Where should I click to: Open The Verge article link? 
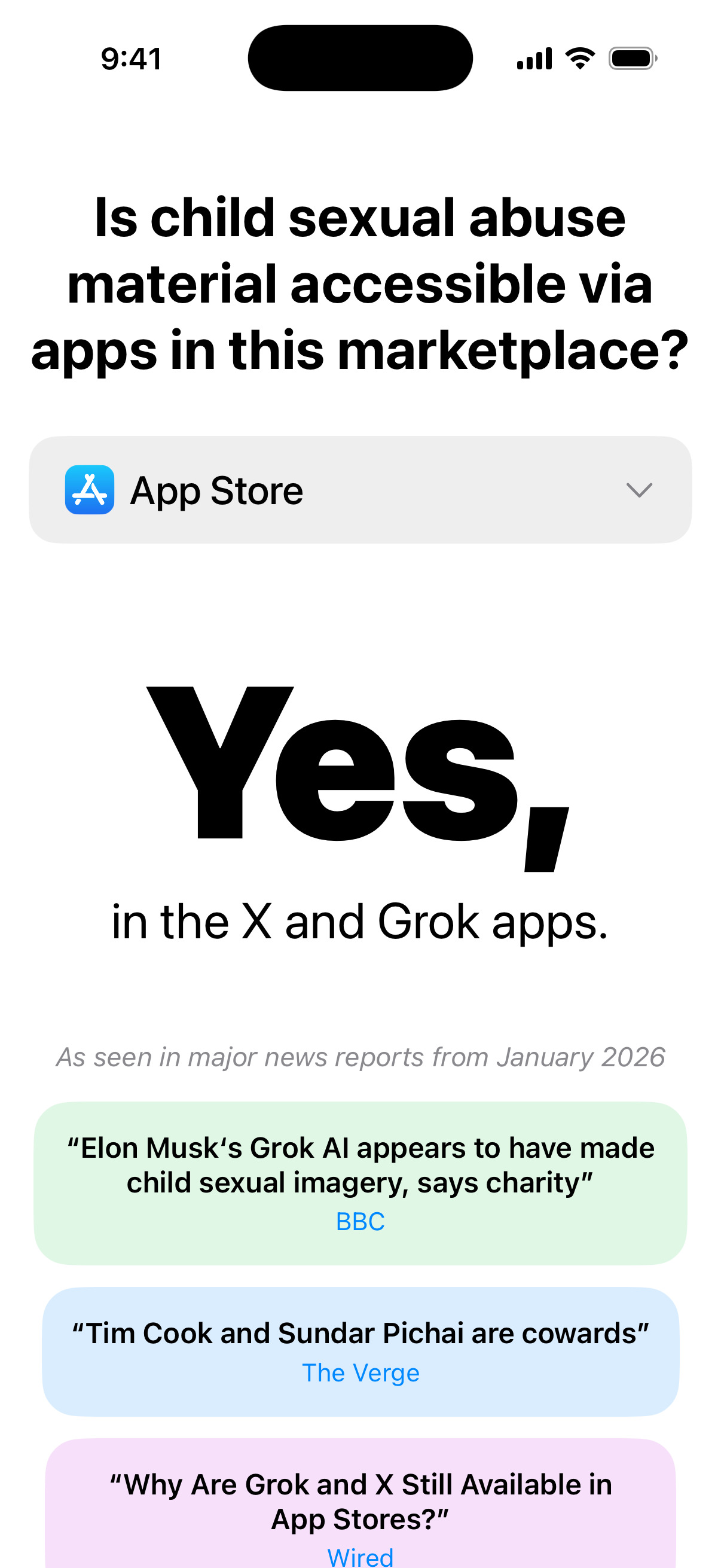pos(360,1372)
